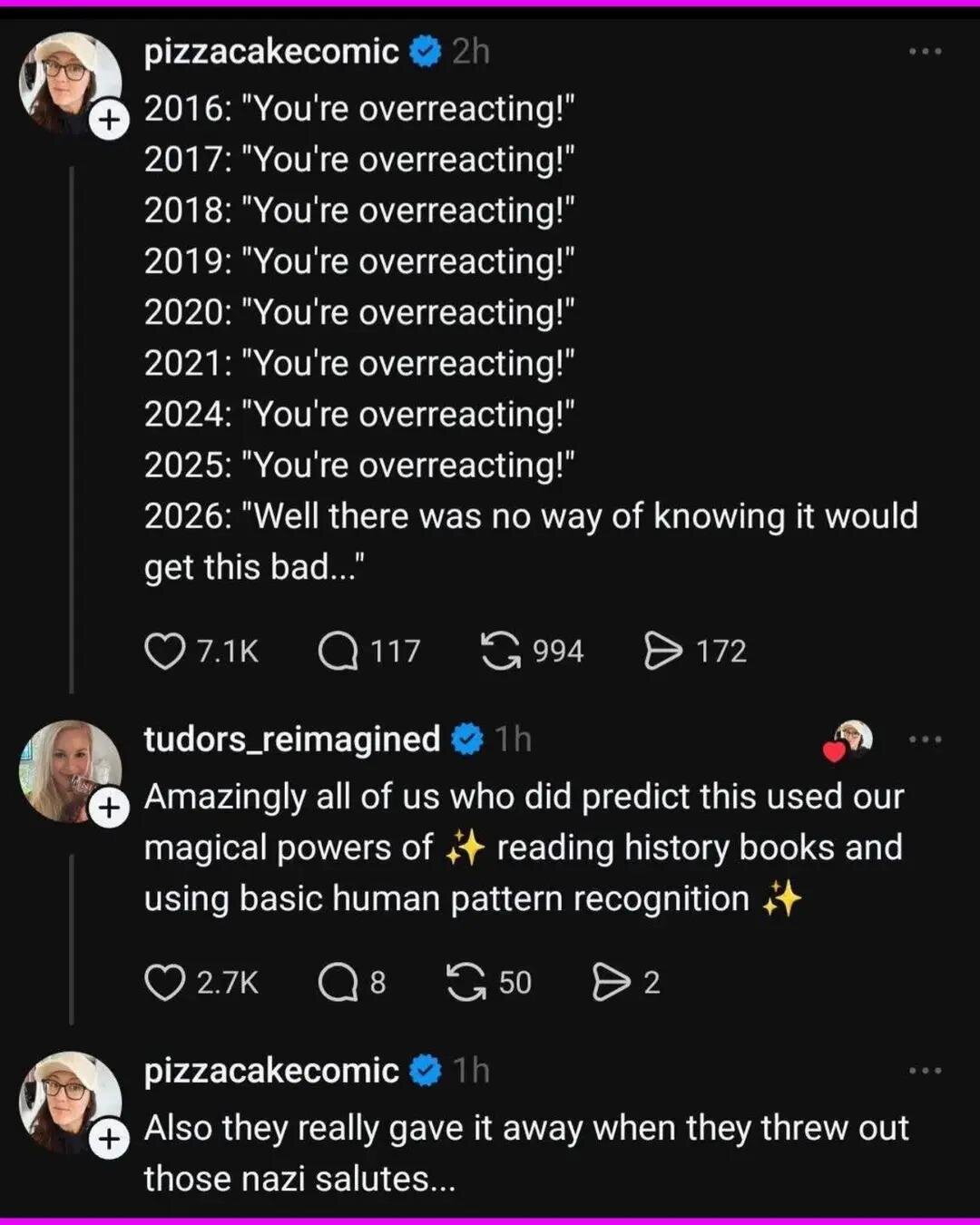Image resolution: width=980 pixels, height=1225 pixels.
Task: Share the post with 172 shares
Action: [x=662, y=651]
